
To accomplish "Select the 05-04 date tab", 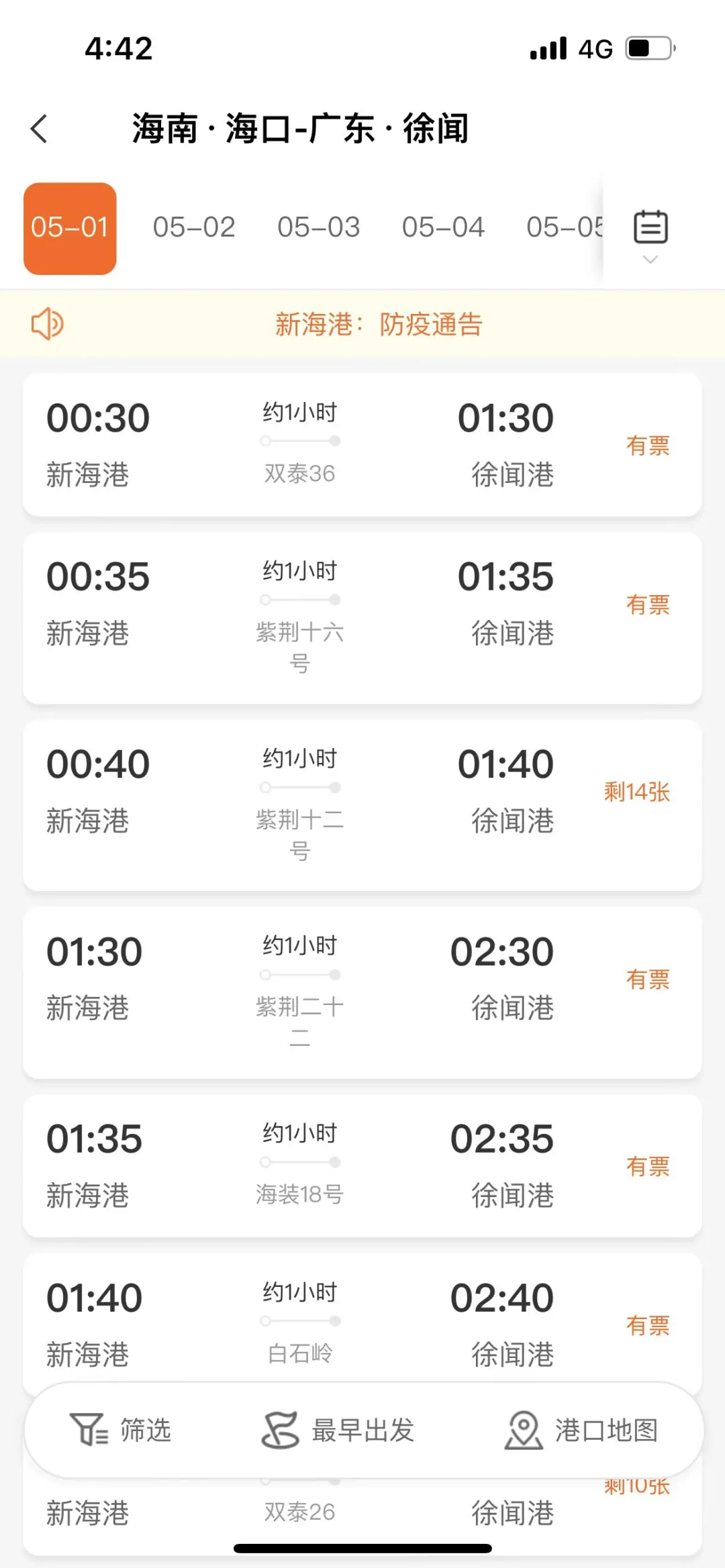I will point(444,227).
